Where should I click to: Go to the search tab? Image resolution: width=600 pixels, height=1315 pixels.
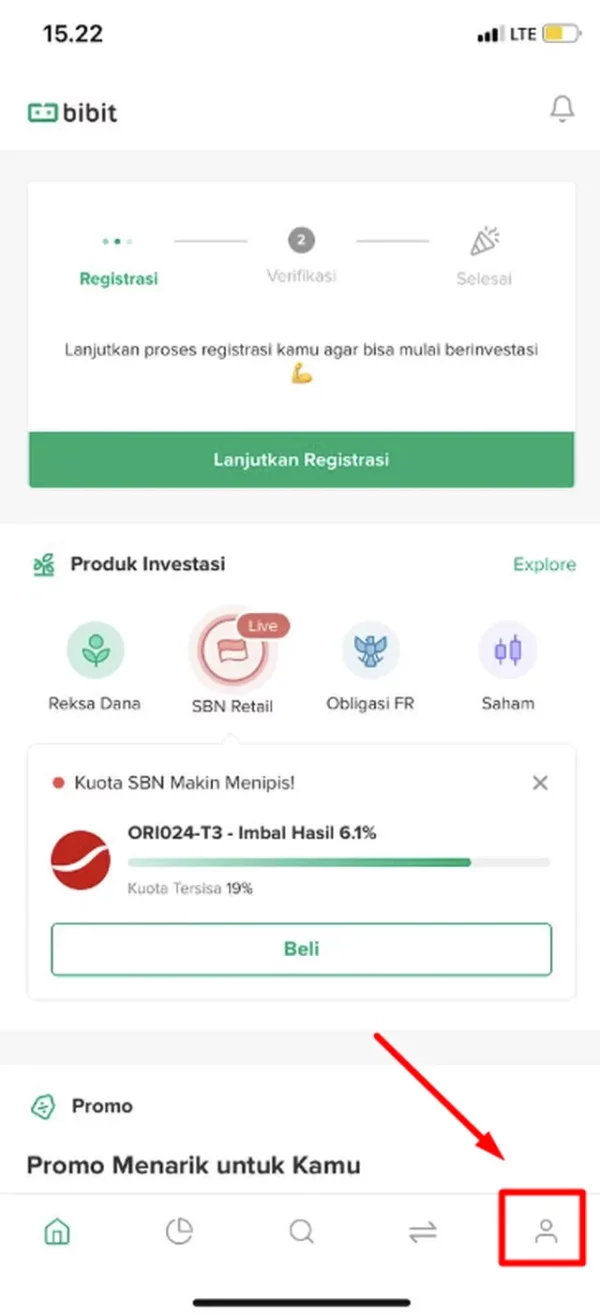[x=301, y=1232]
